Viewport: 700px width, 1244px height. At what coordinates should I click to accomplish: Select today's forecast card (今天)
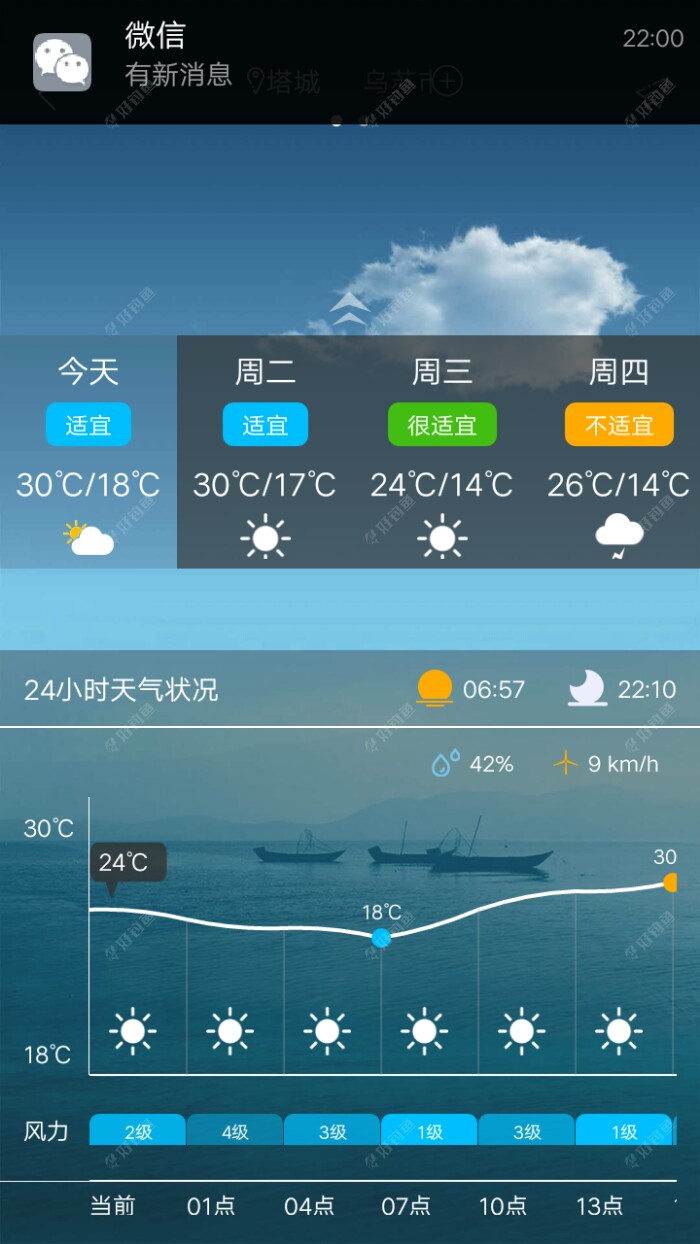point(88,452)
